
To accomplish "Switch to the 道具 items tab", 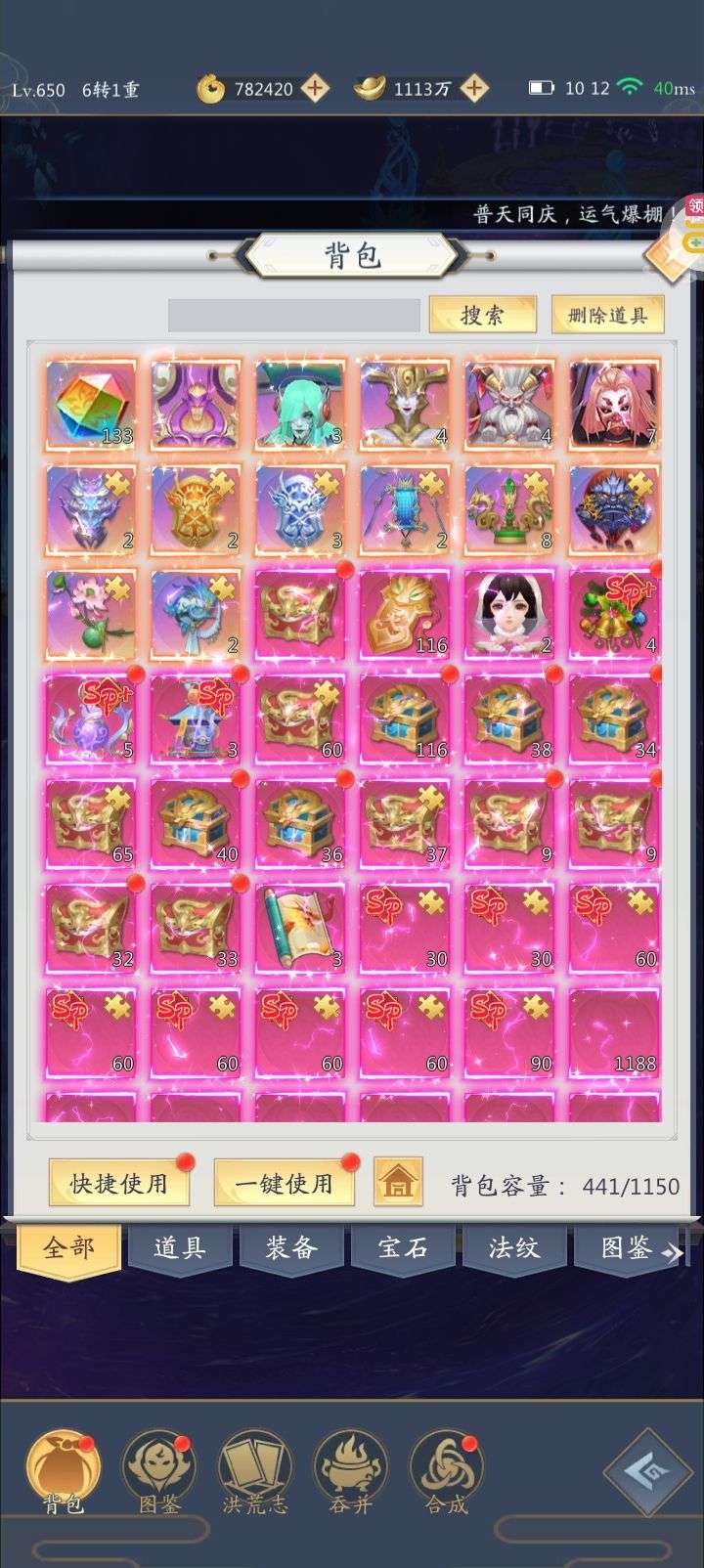I will coord(180,1247).
